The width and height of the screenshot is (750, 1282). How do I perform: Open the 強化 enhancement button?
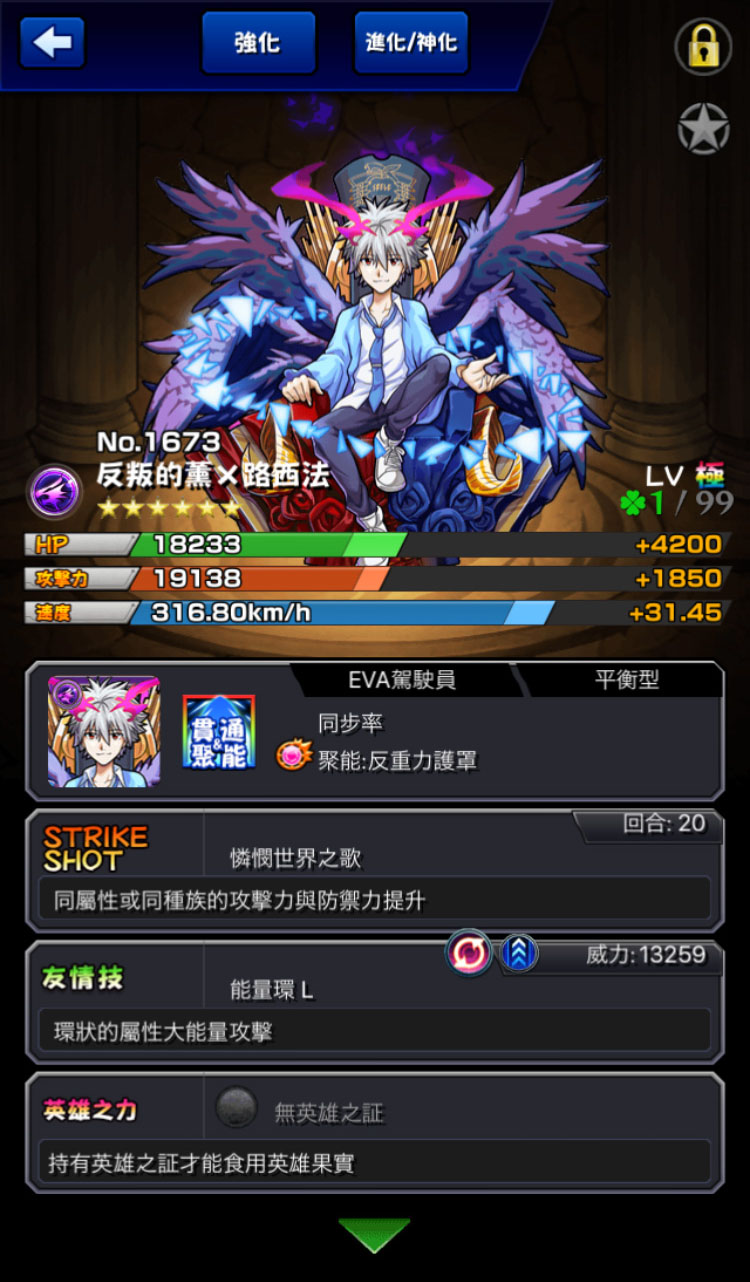258,43
